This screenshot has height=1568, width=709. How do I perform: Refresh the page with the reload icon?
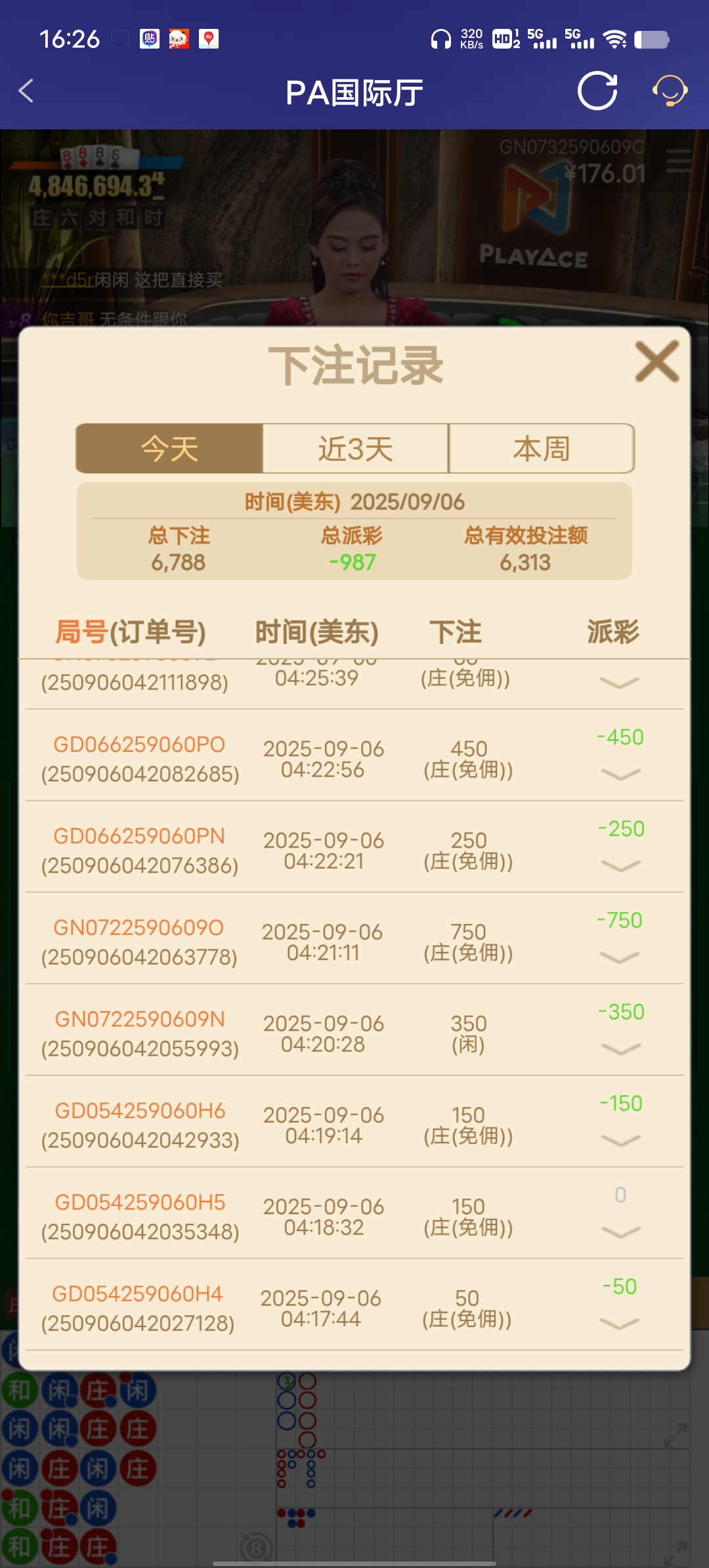coord(596,91)
